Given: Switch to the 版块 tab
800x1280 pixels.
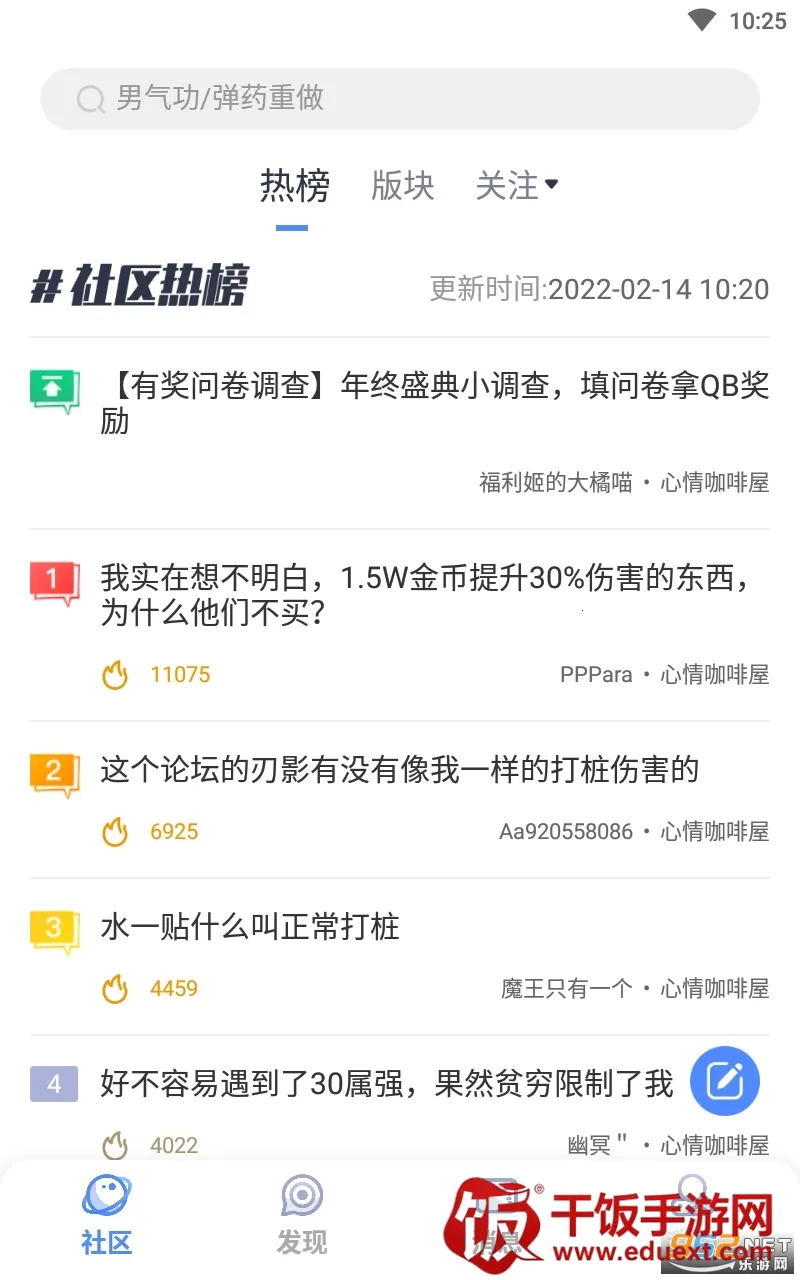Looking at the screenshot, I should point(402,186).
